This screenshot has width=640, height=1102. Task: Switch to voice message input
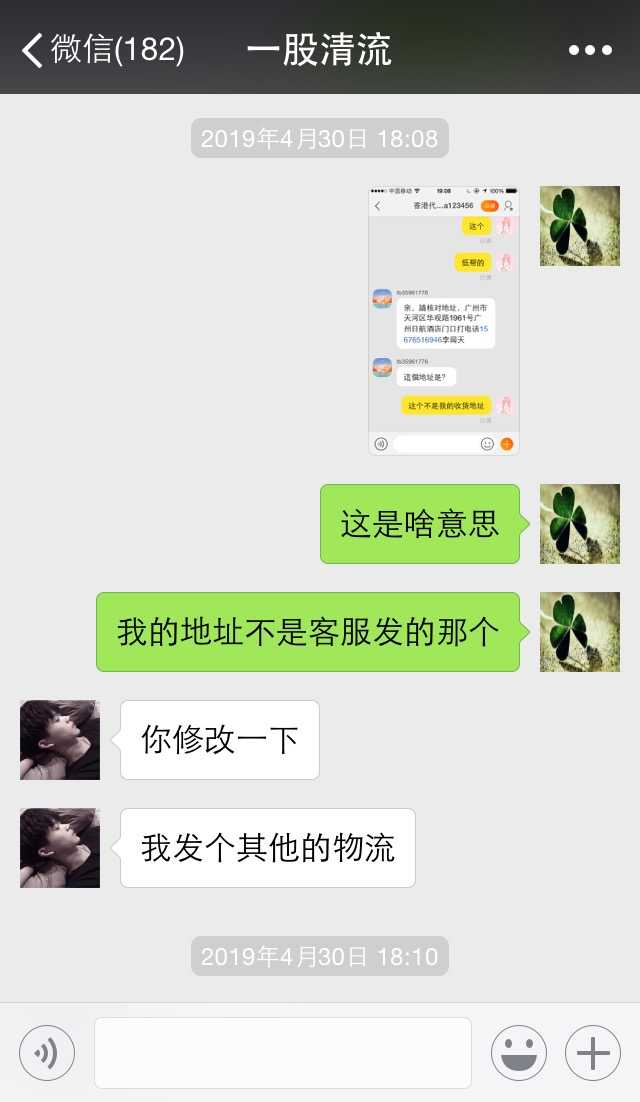pos(47,1052)
